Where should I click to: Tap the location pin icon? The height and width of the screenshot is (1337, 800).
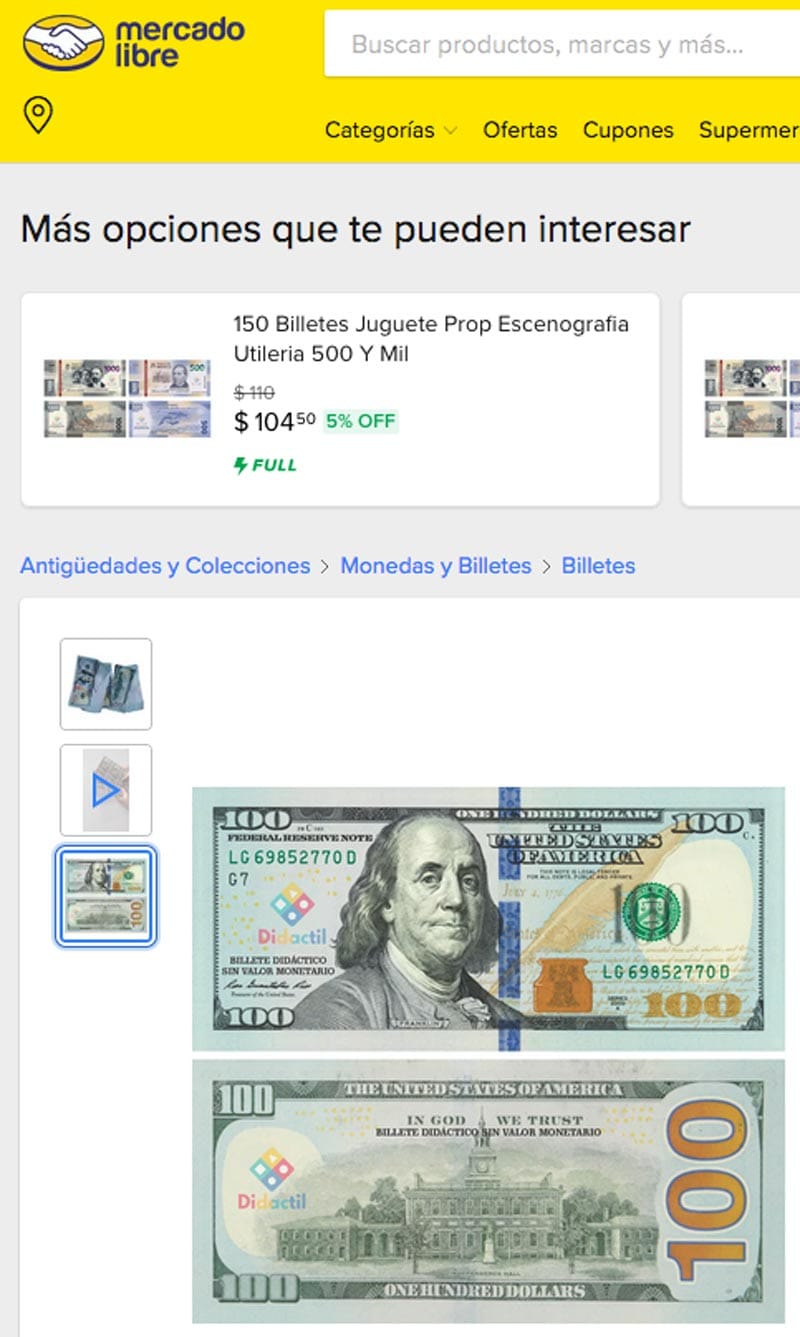[x=38, y=115]
